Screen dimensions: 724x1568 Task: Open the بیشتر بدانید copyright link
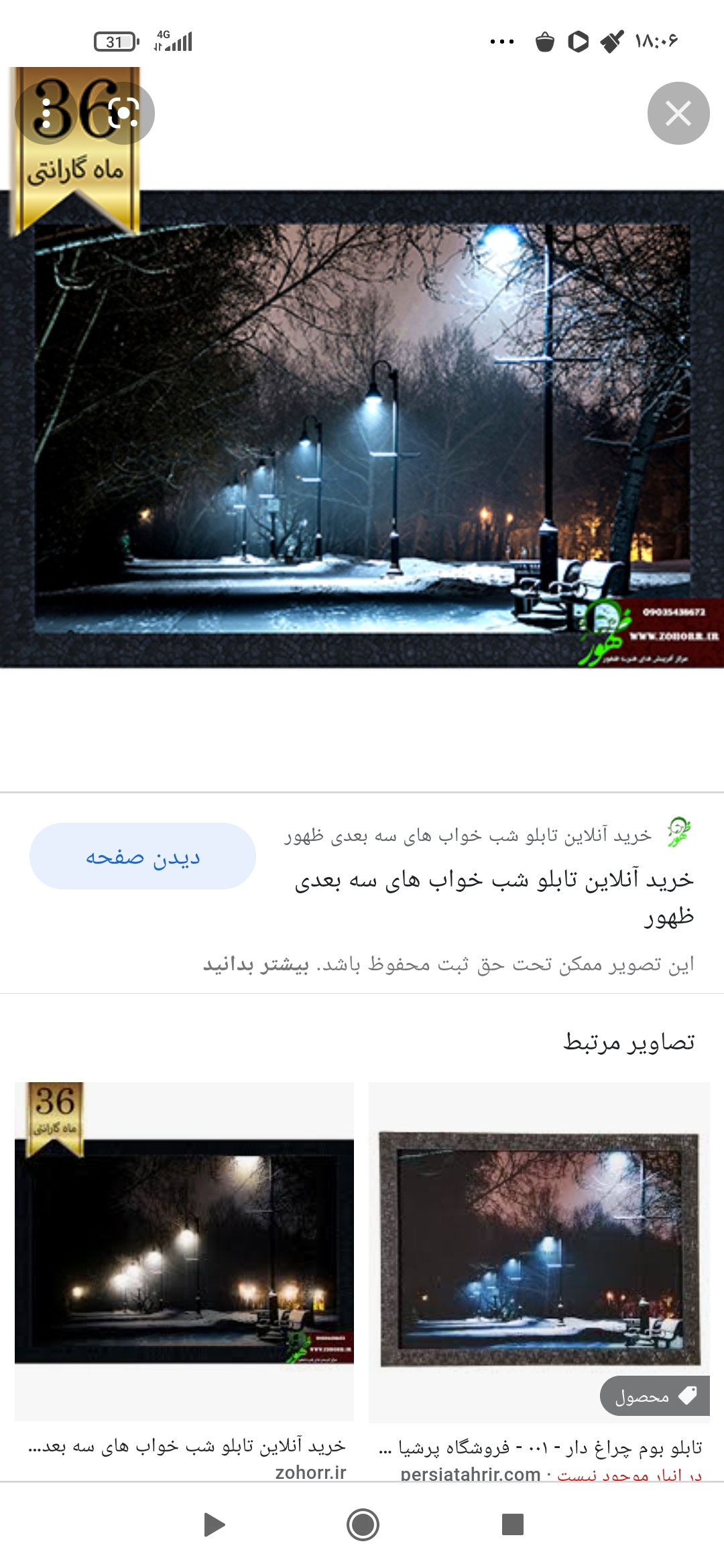click(x=256, y=965)
